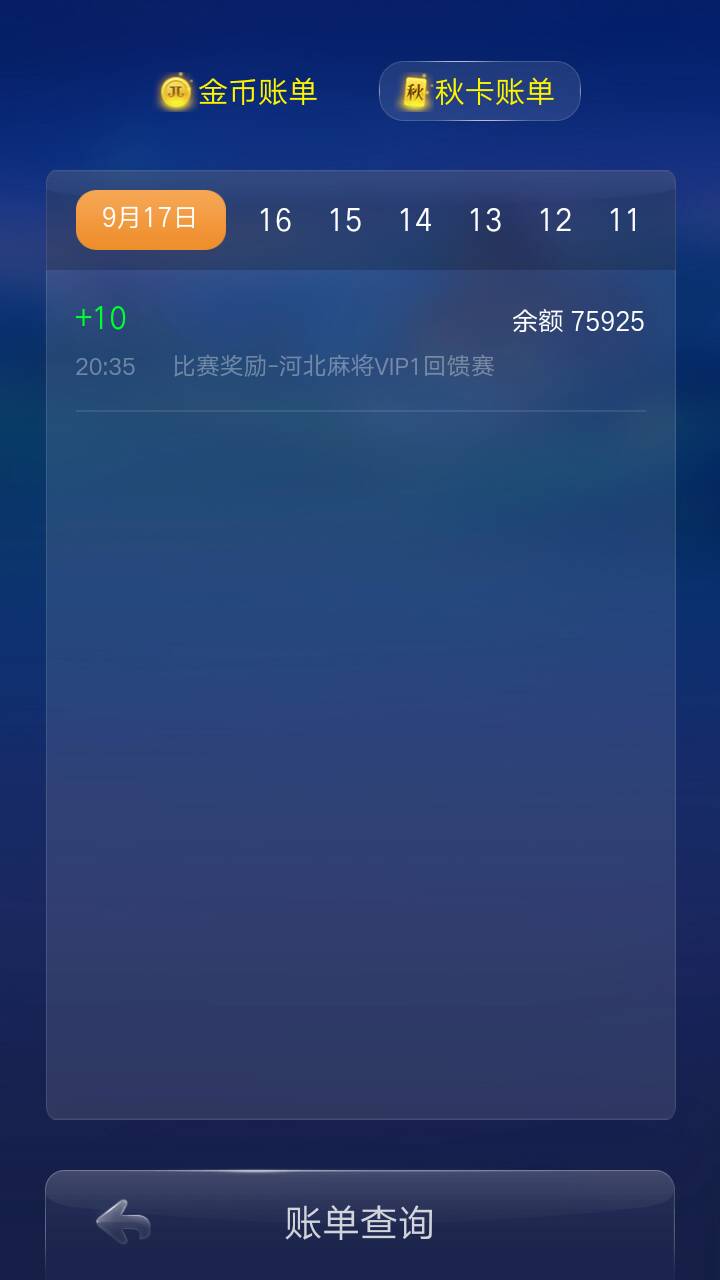
Task: Select date 16 in the date bar
Action: [277, 219]
